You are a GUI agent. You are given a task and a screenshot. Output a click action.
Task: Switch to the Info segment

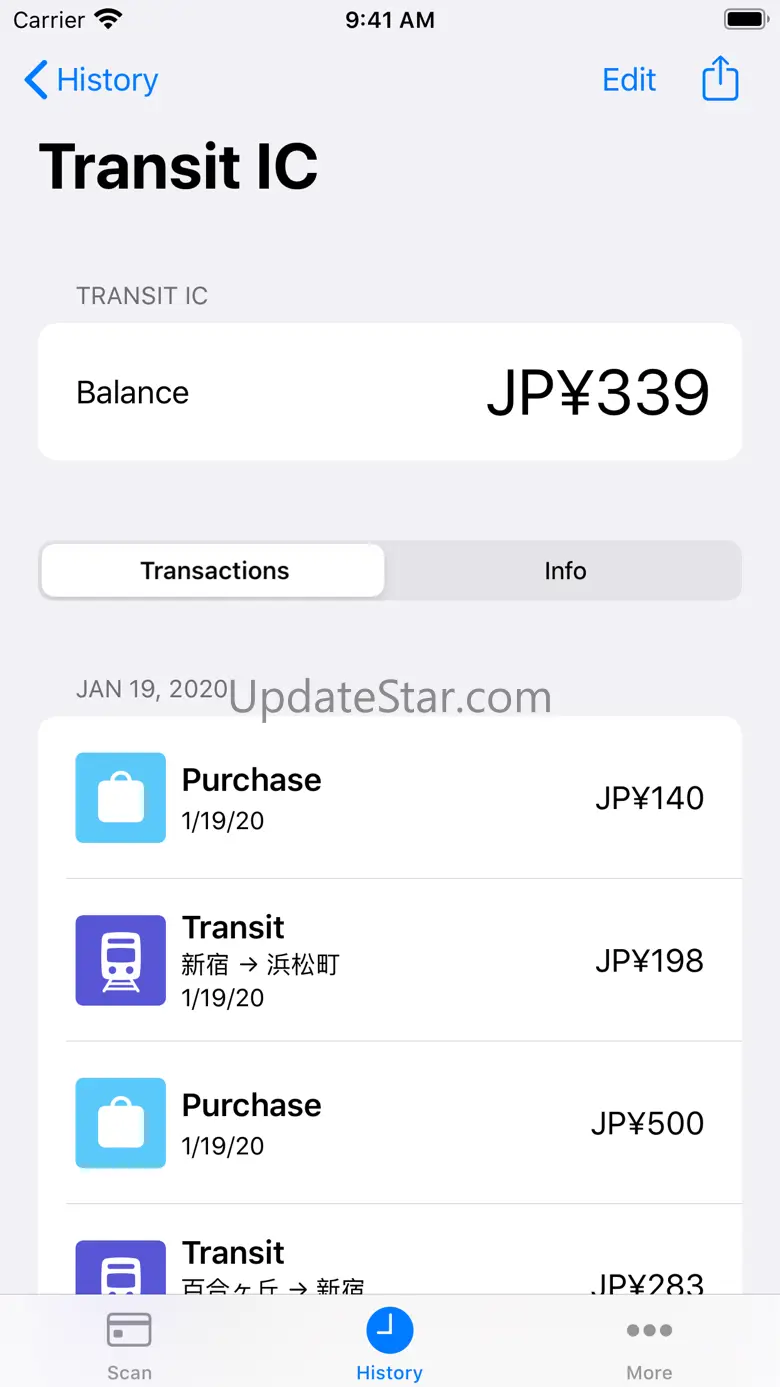[565, 571]
